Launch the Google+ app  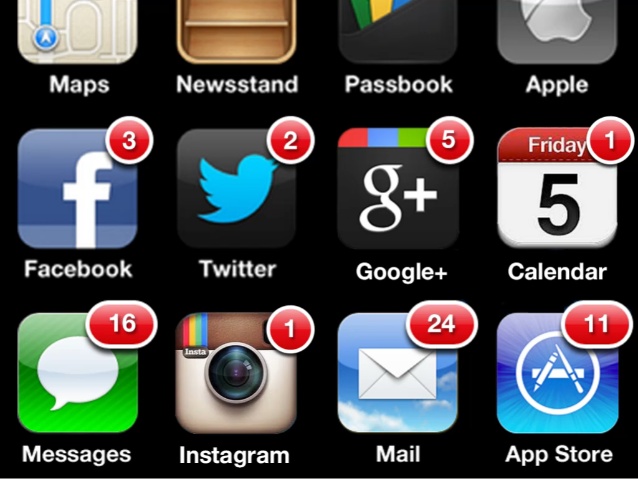tap(397, 190)
